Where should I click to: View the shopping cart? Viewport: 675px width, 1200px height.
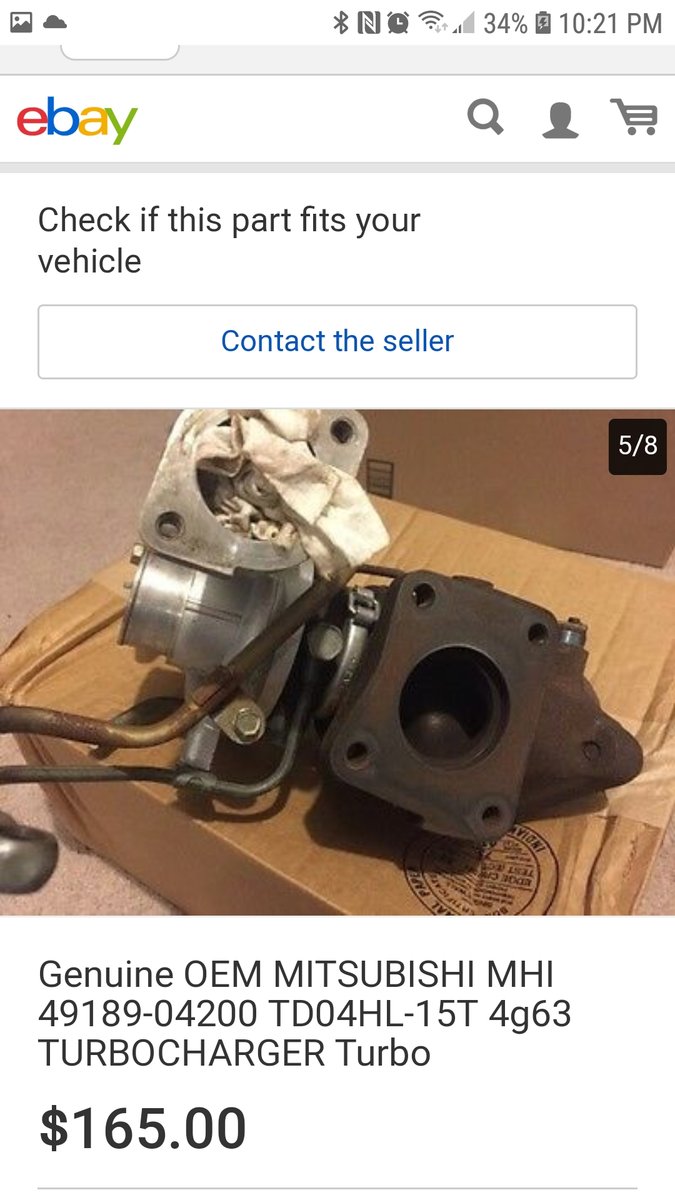[634, 119]
